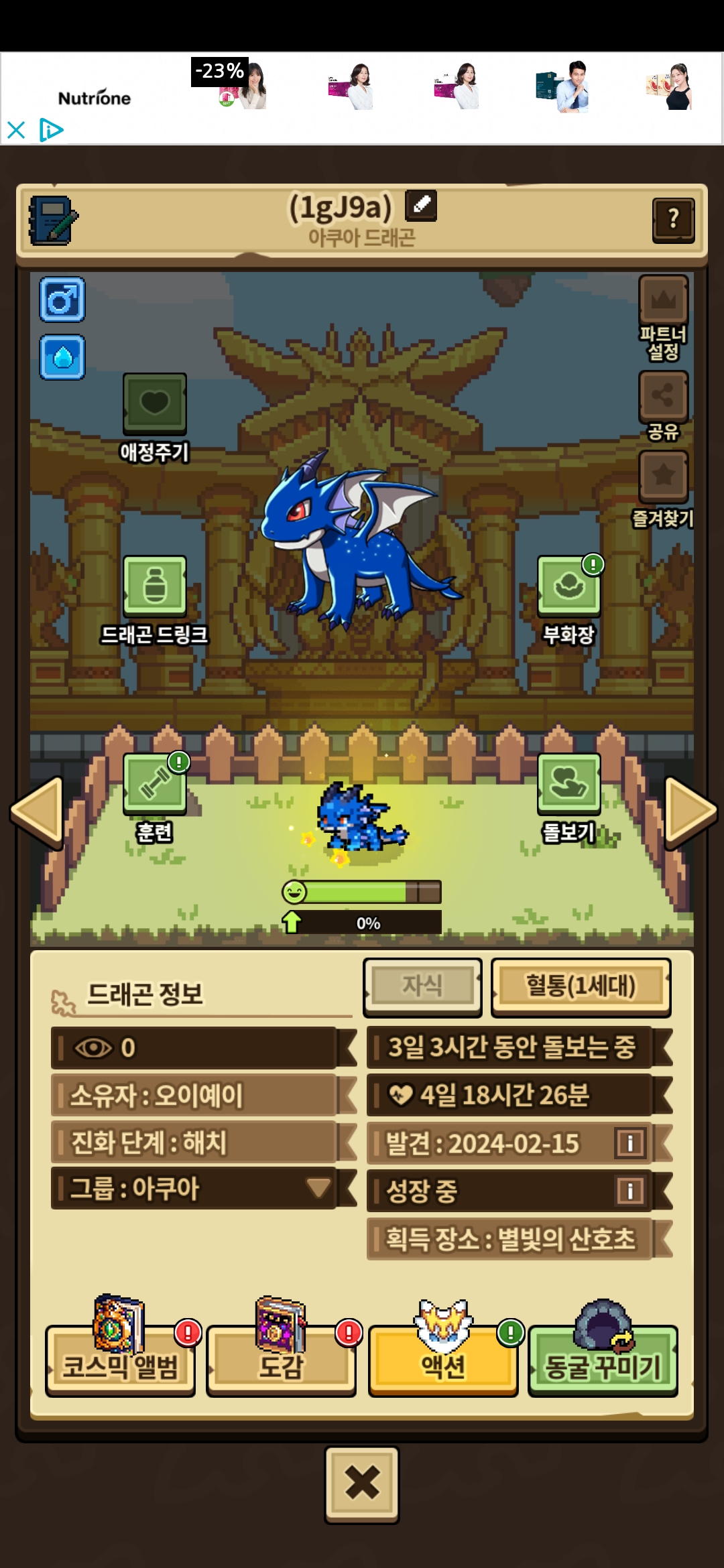The height and width of the screenshot is (1568, 724).
Task: Go to the next dragon with right arrow
Action: click(x=690, y=813)
